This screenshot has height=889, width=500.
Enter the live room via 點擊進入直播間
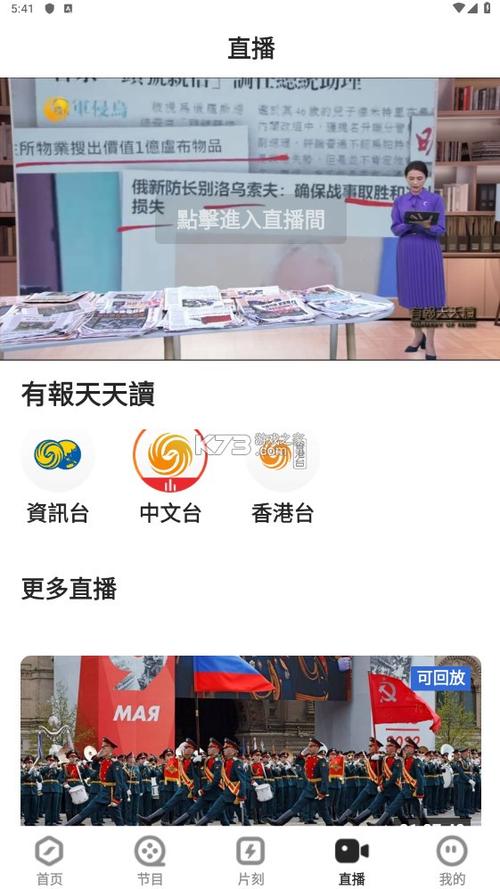(251, 220)
